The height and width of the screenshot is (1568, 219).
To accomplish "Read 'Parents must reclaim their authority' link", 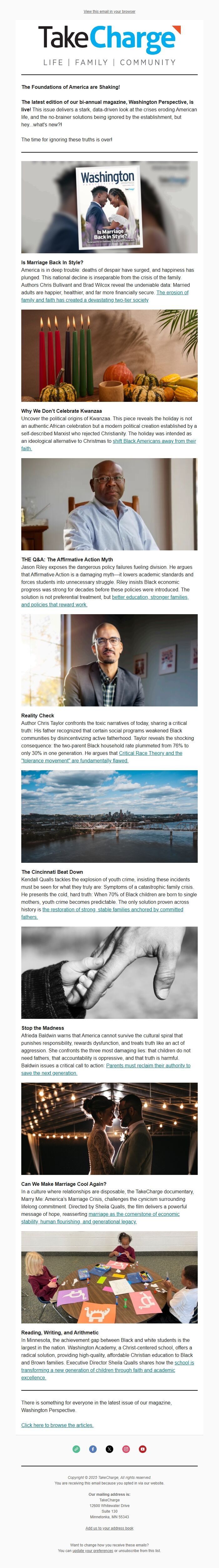I will pyautogui.click(x=148, y=1065).
